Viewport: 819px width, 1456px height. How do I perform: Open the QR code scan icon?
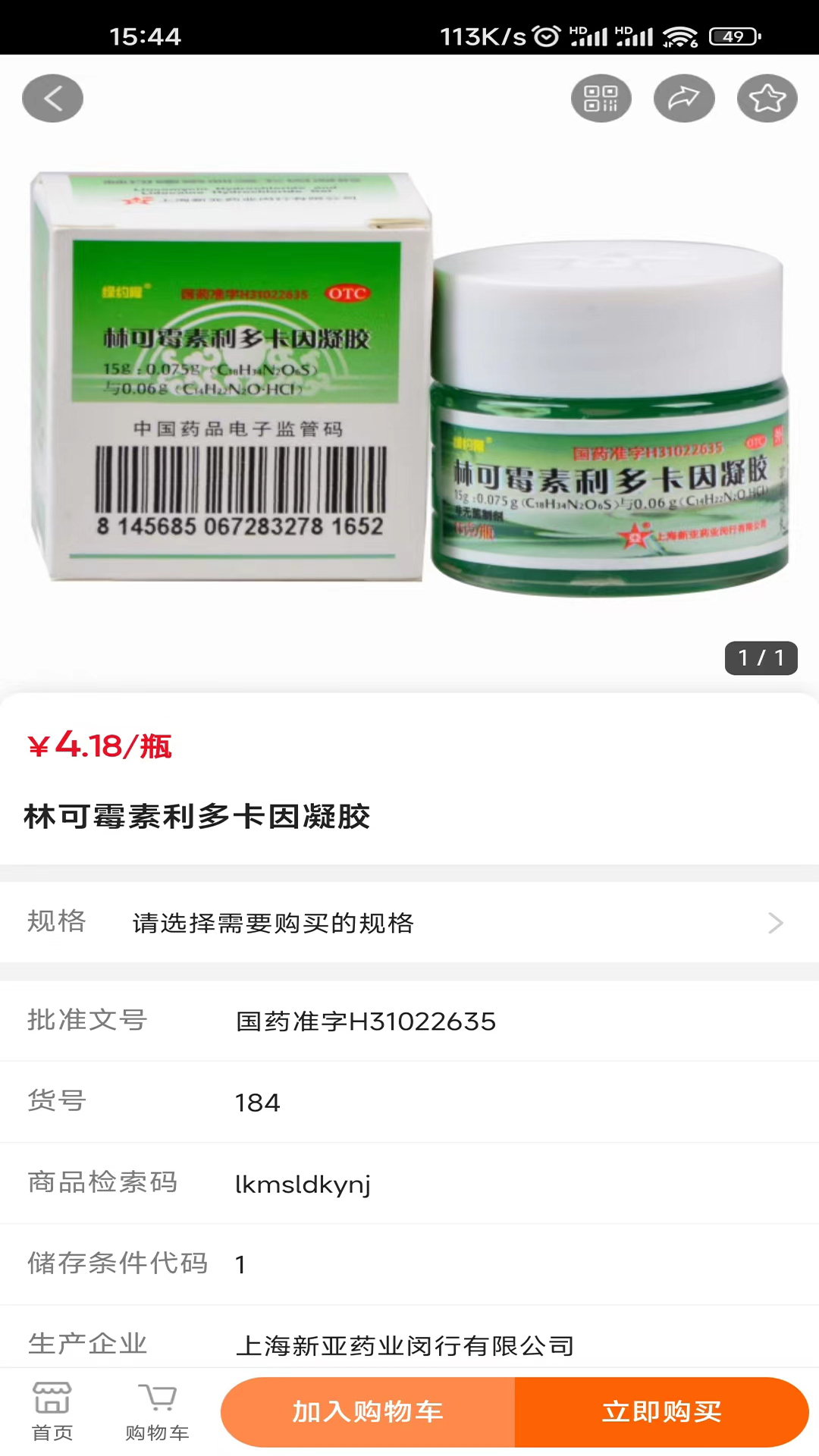pyautogui.click(x=601, y=98)
